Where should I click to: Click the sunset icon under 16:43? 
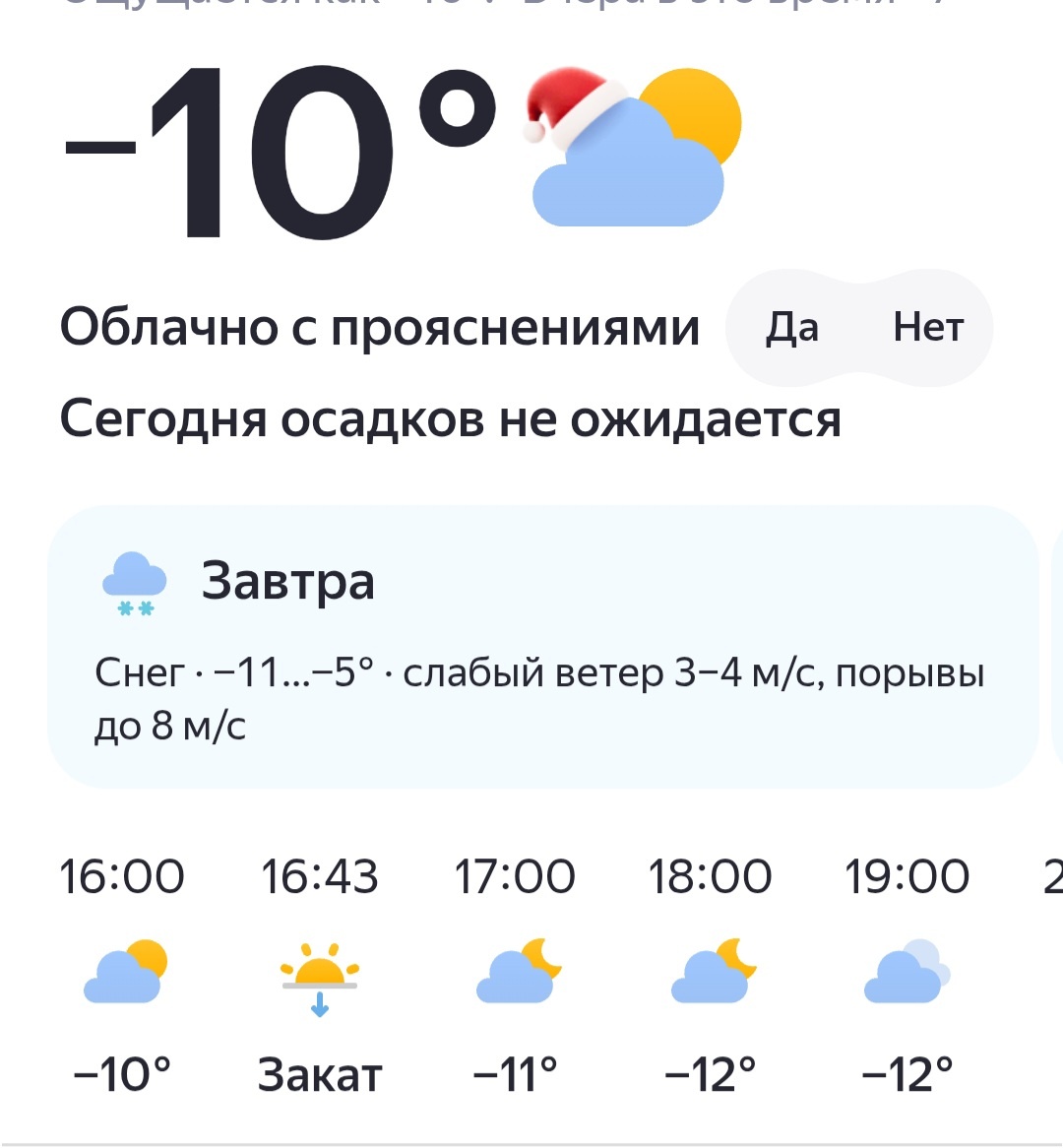point(318,980)
